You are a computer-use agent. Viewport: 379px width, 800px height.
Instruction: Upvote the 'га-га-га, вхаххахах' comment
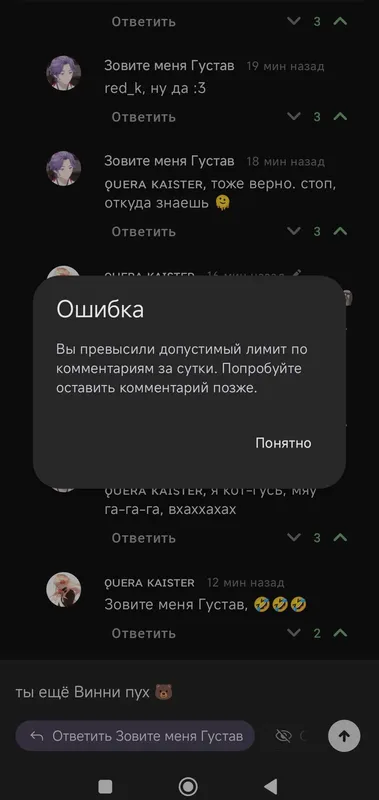tap(340, 537)
